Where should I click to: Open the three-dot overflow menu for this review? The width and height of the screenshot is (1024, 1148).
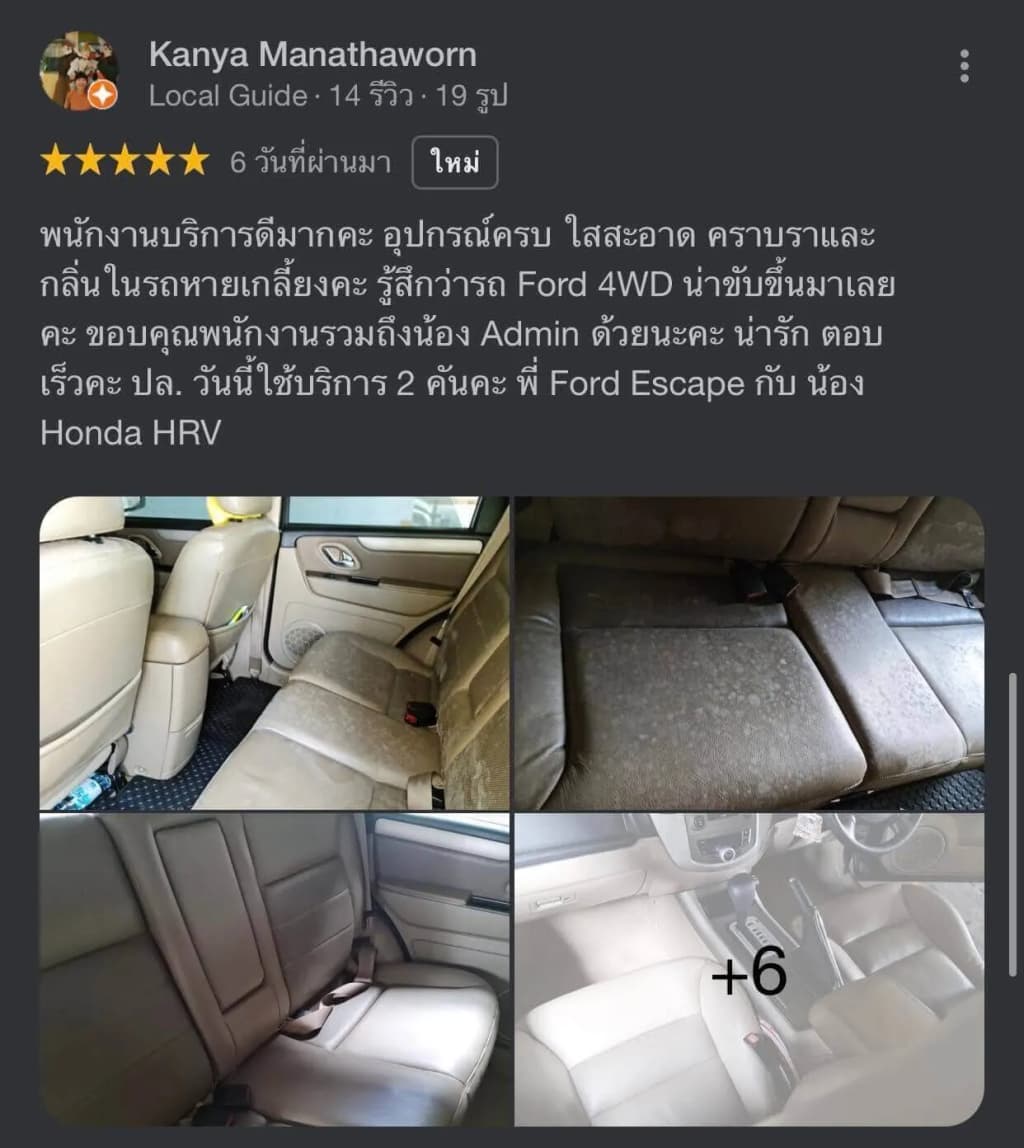964,64
